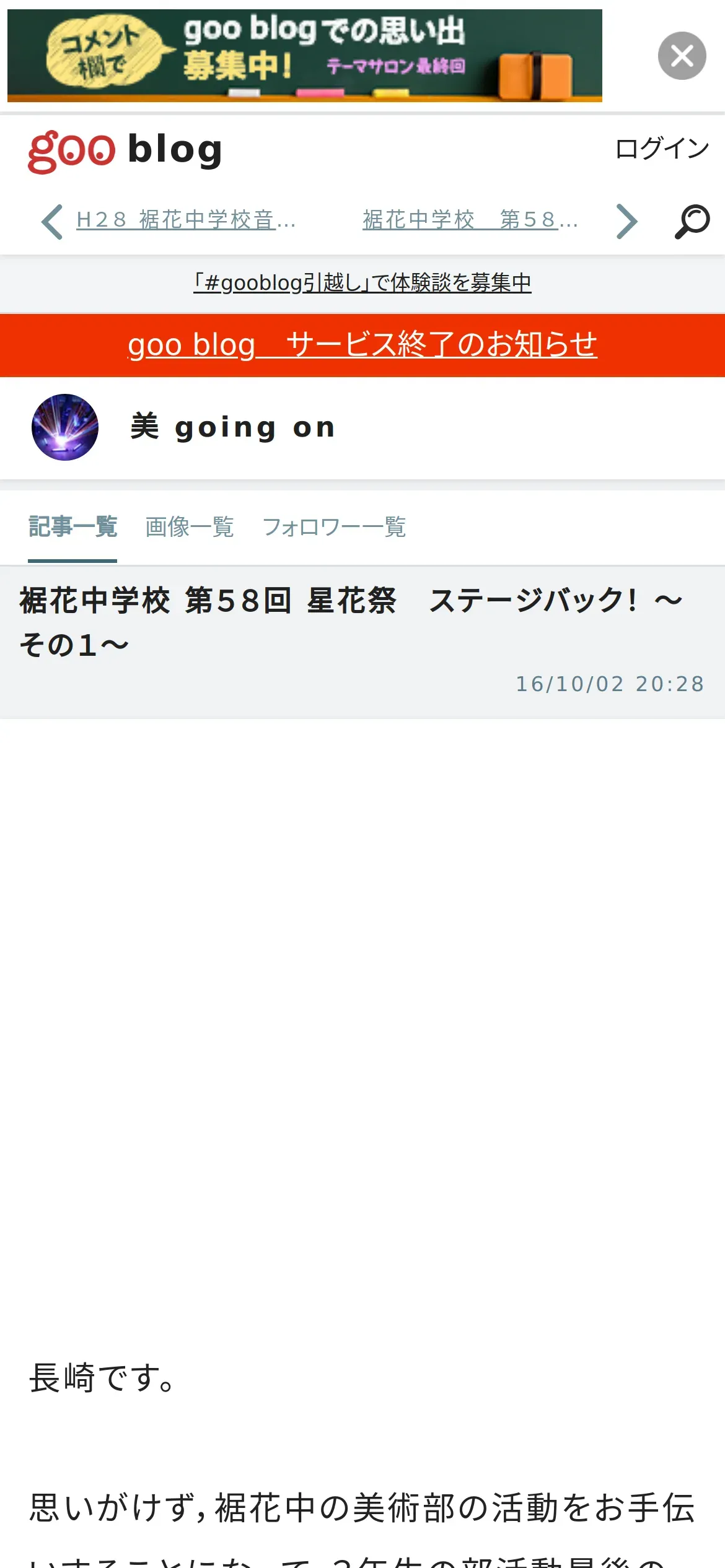Switch to the フォロワー一覧 tab
The image size is (725, 1568).
(x=334, y=527)
